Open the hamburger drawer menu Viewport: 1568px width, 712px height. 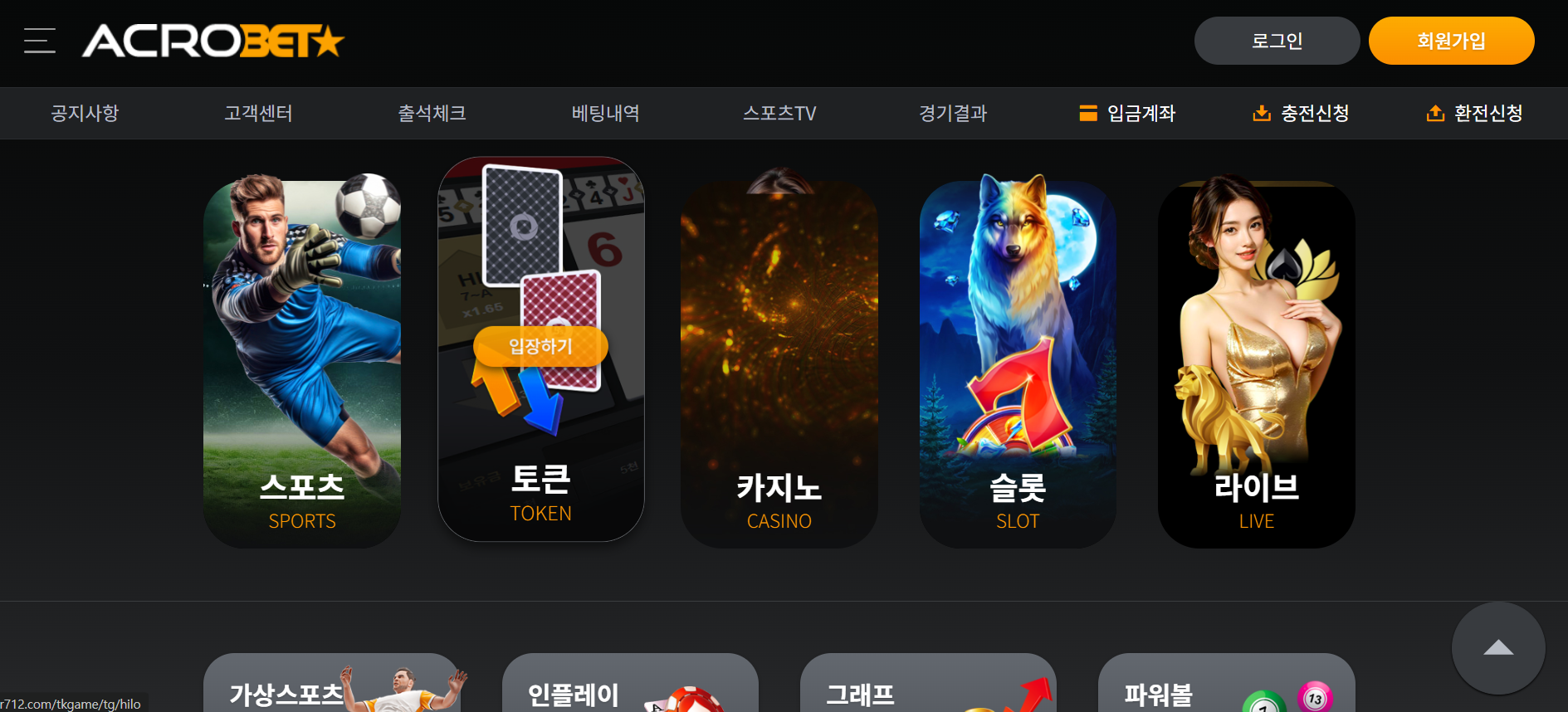(39, 41)
